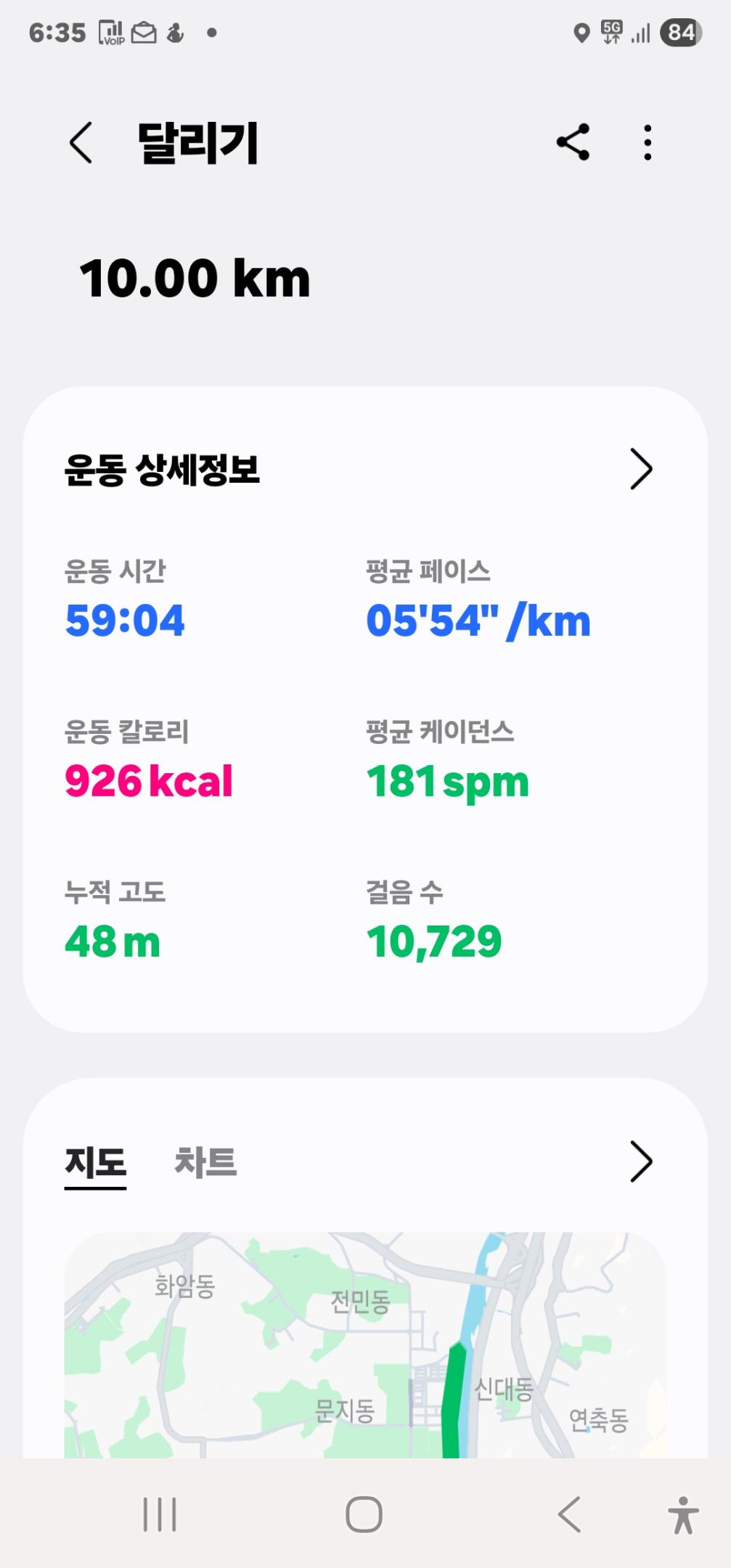Open the more options menu
The height and width of the screenshot is (1568, 731).
click(648, 142)
